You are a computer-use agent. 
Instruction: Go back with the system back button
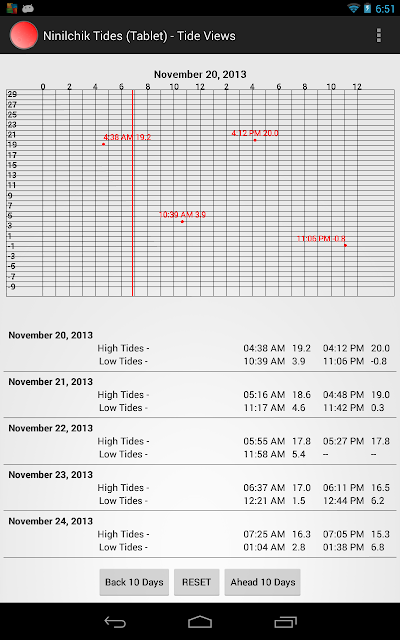coord(115,622)
